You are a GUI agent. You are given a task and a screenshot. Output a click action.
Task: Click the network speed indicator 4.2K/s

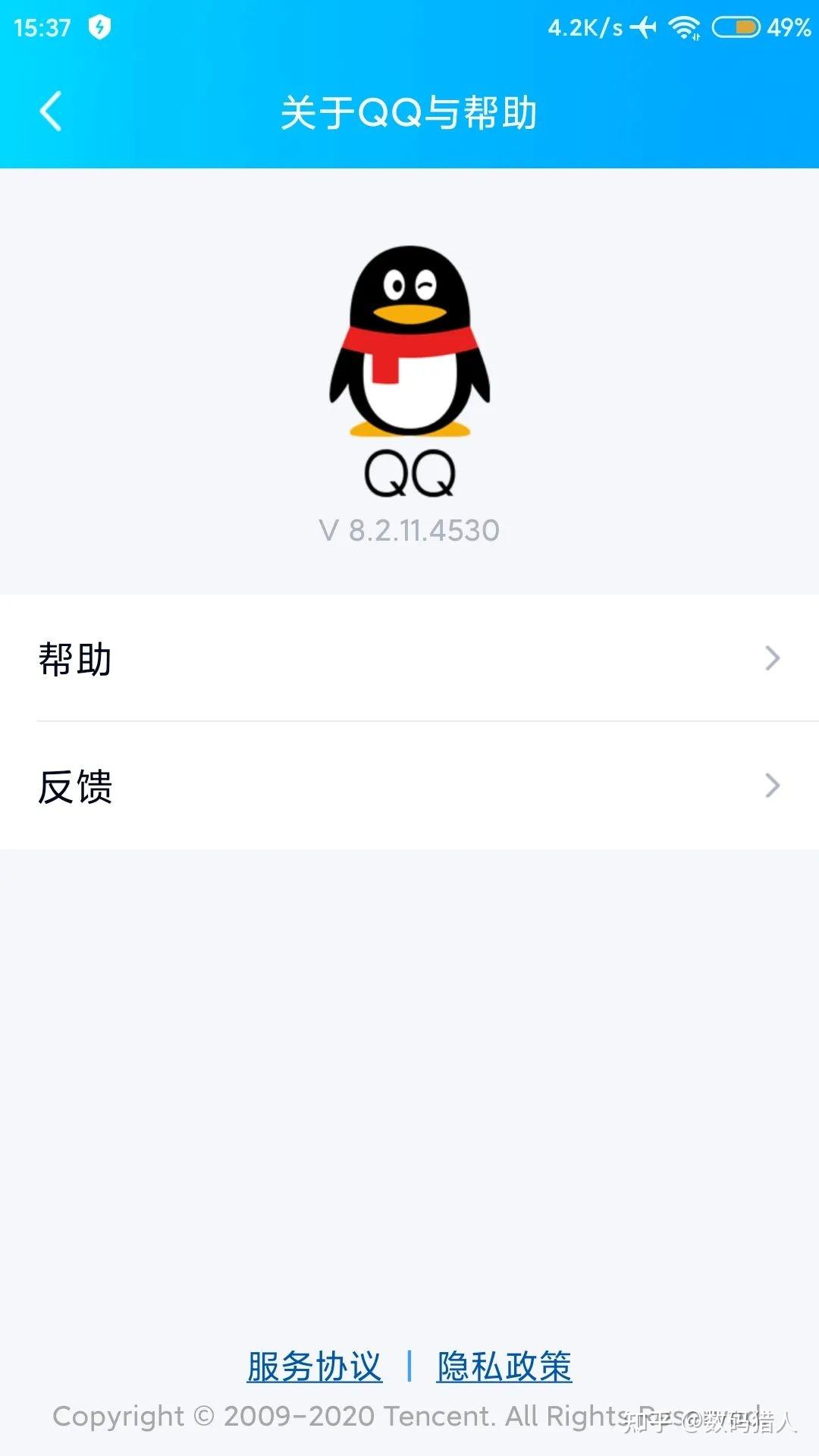tap(588, 27)
